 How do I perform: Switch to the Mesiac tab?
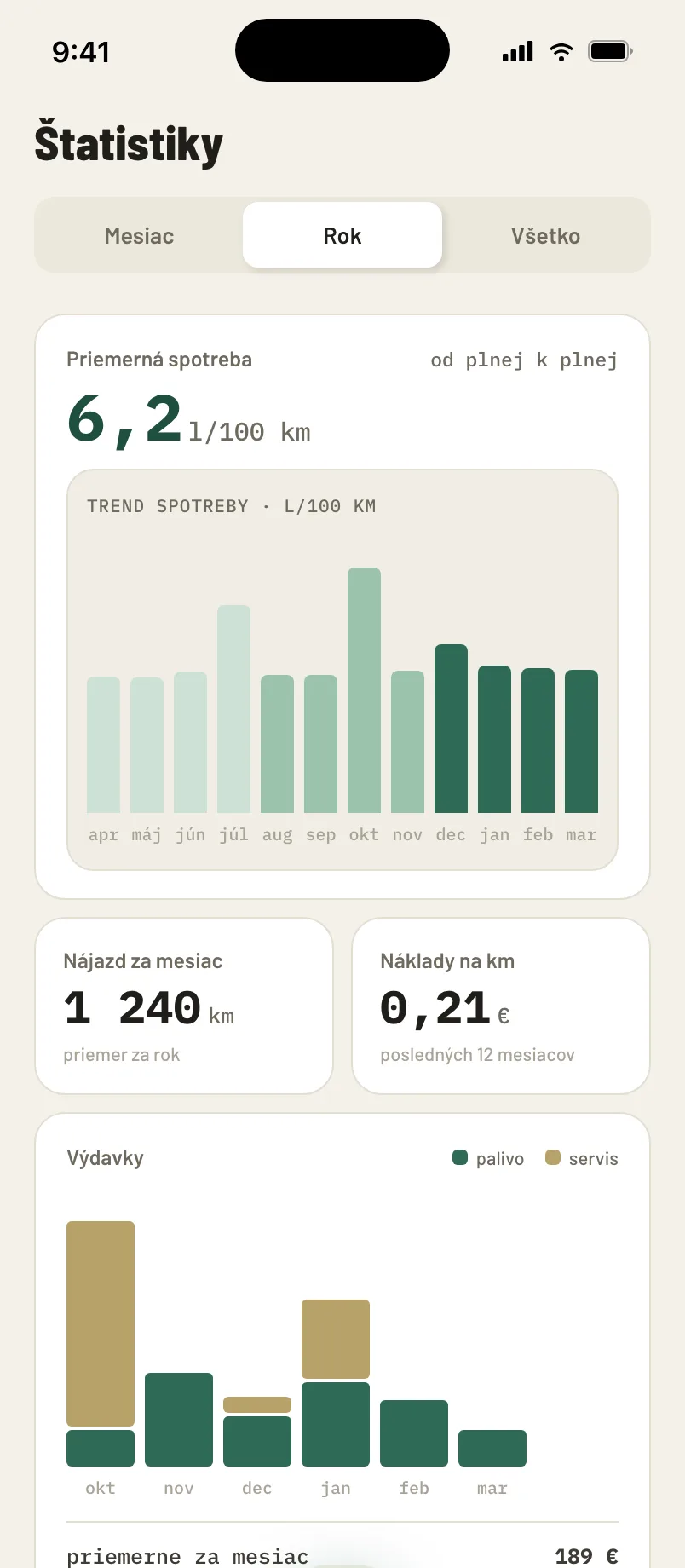[140, 235]
